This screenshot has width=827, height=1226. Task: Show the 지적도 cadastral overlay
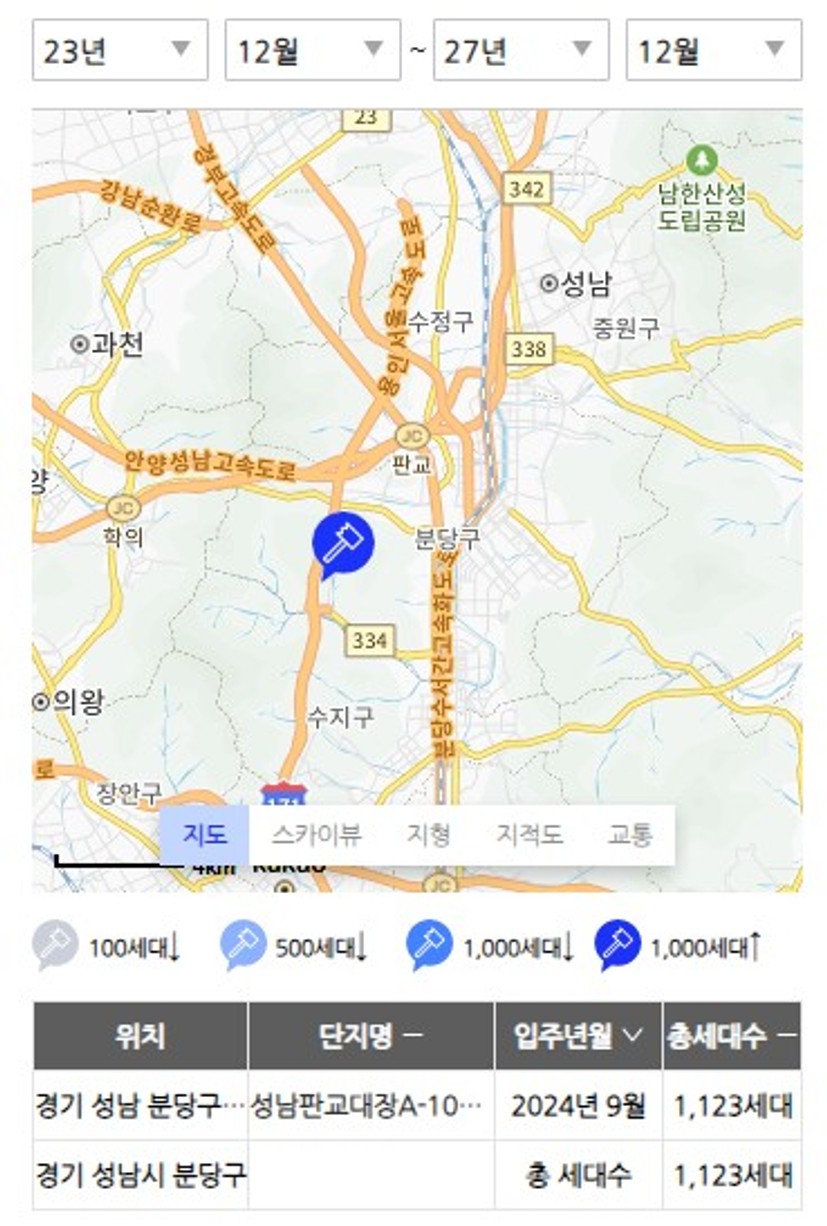pyautogui.click(x=529, y=835)
